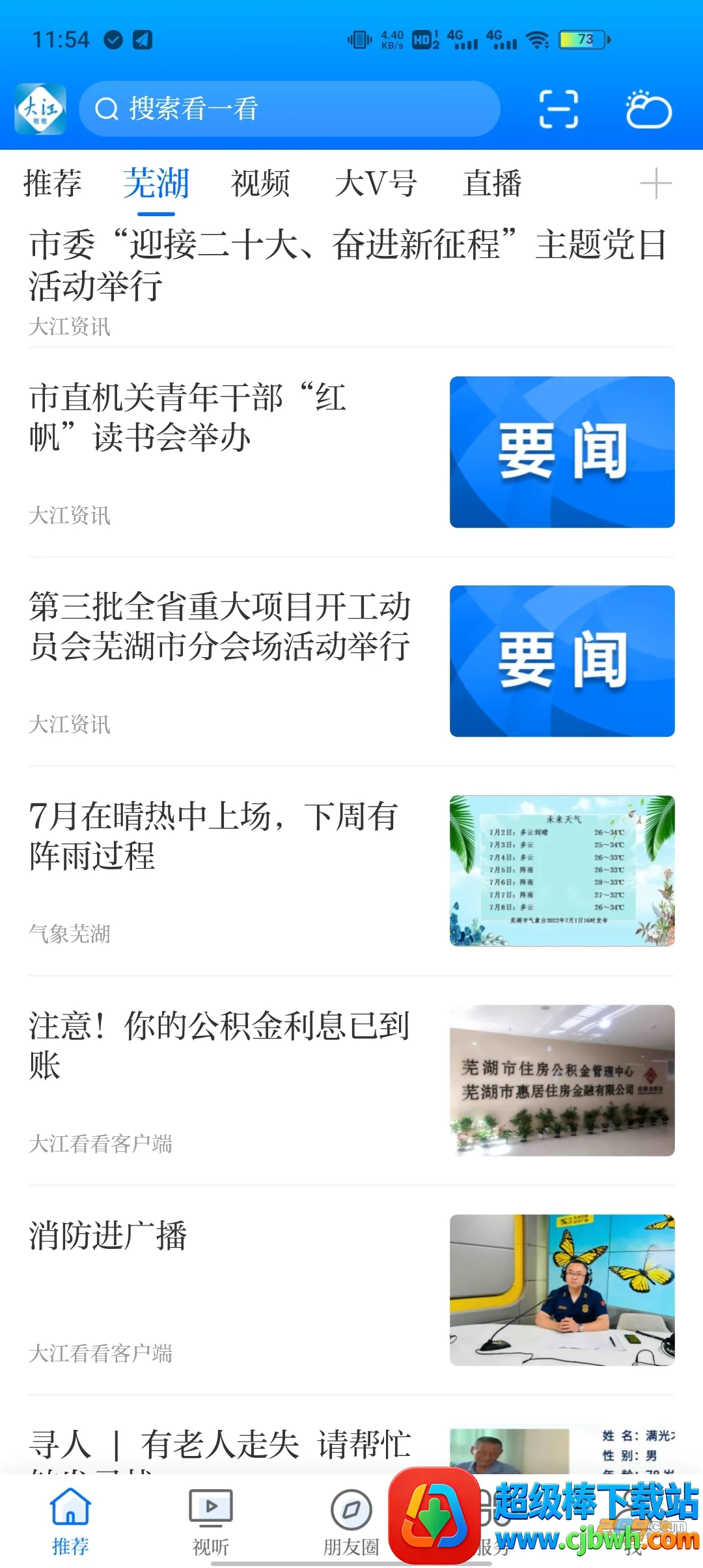Open the 寻人 有老人走失 notice

(220, 1445)
